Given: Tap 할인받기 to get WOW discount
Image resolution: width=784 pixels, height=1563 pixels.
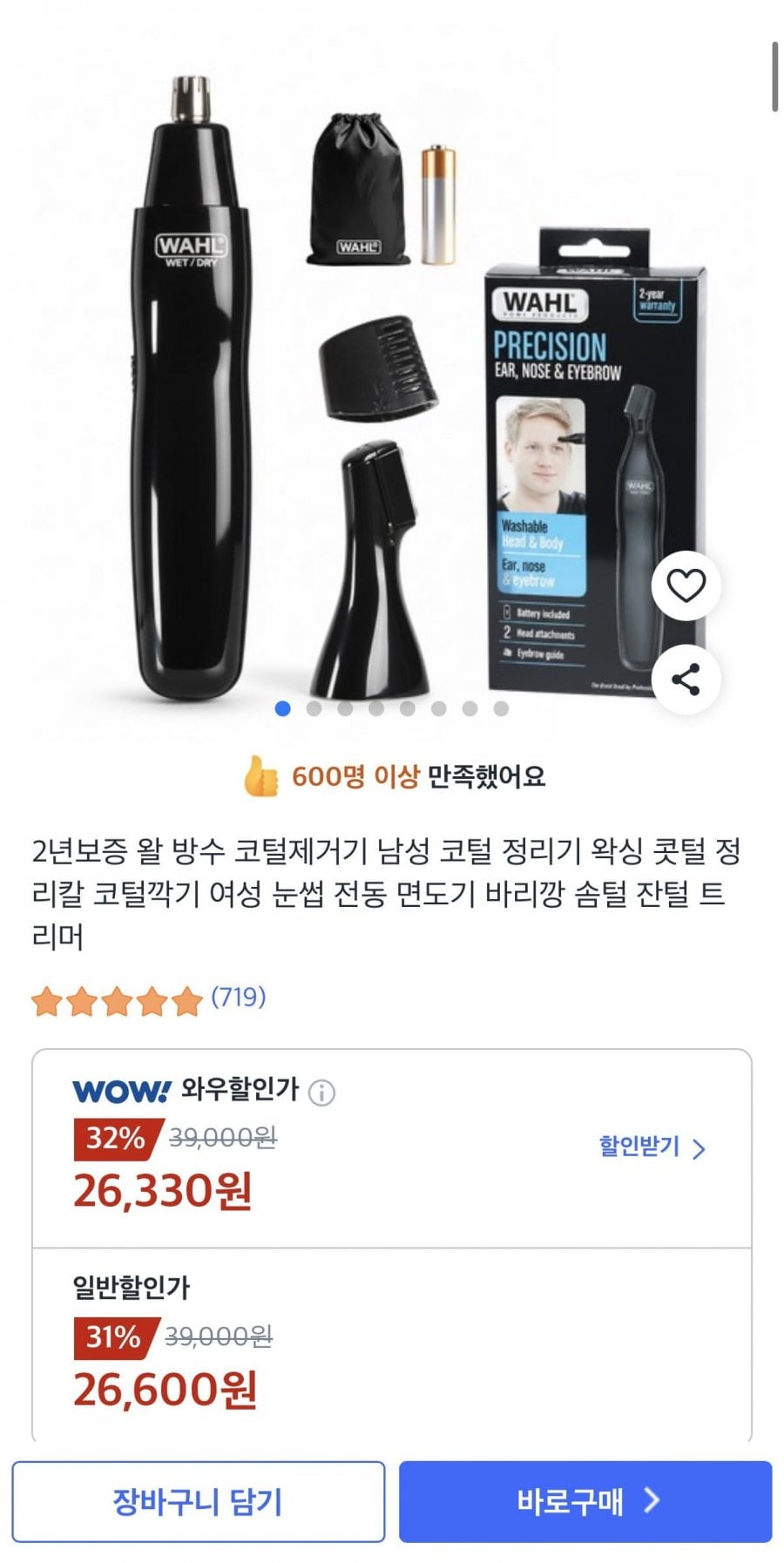Looking at the screenshot, I should [652, 1147].
